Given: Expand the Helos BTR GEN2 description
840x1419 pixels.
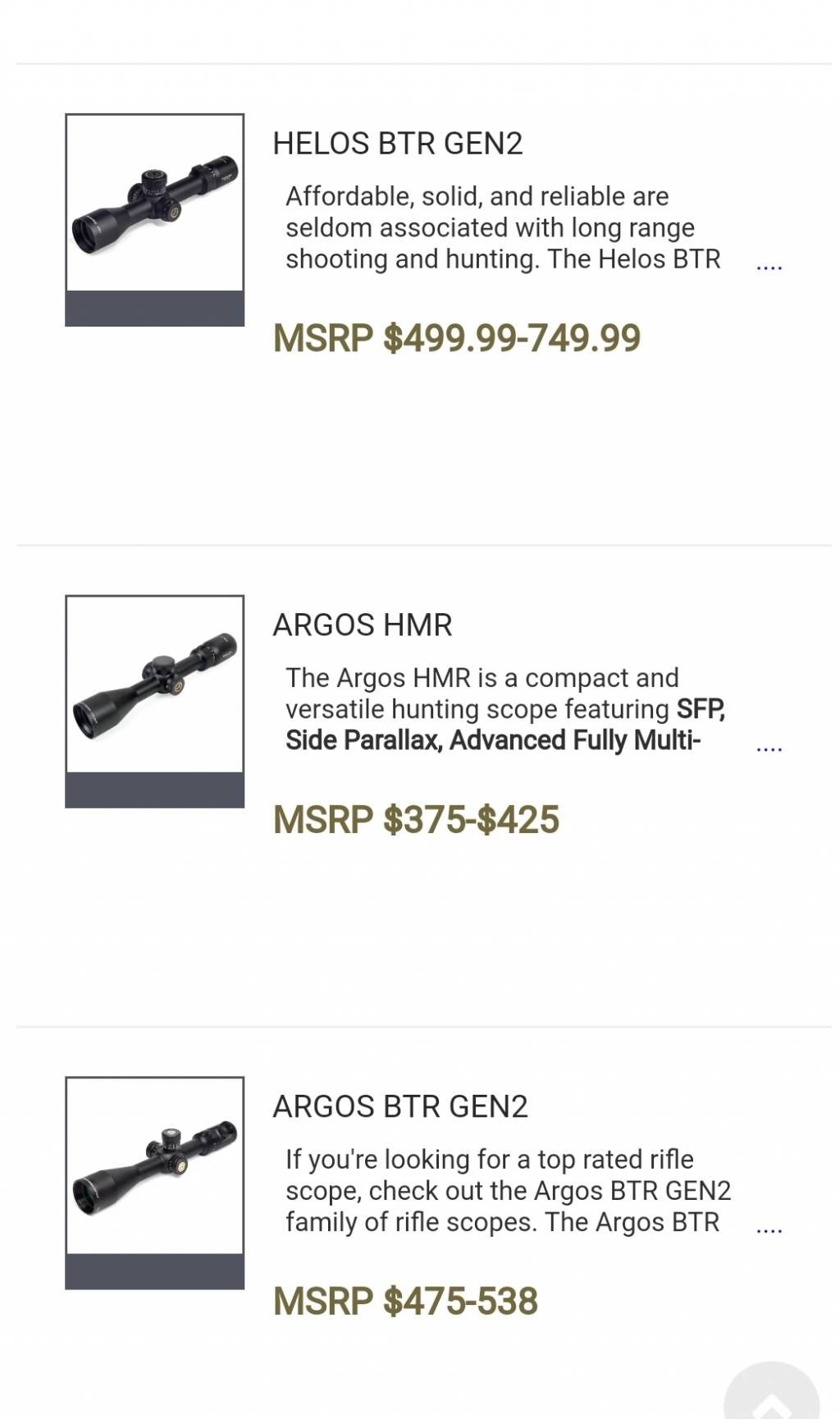Looking at the screenshot, I should click(769, 267).
